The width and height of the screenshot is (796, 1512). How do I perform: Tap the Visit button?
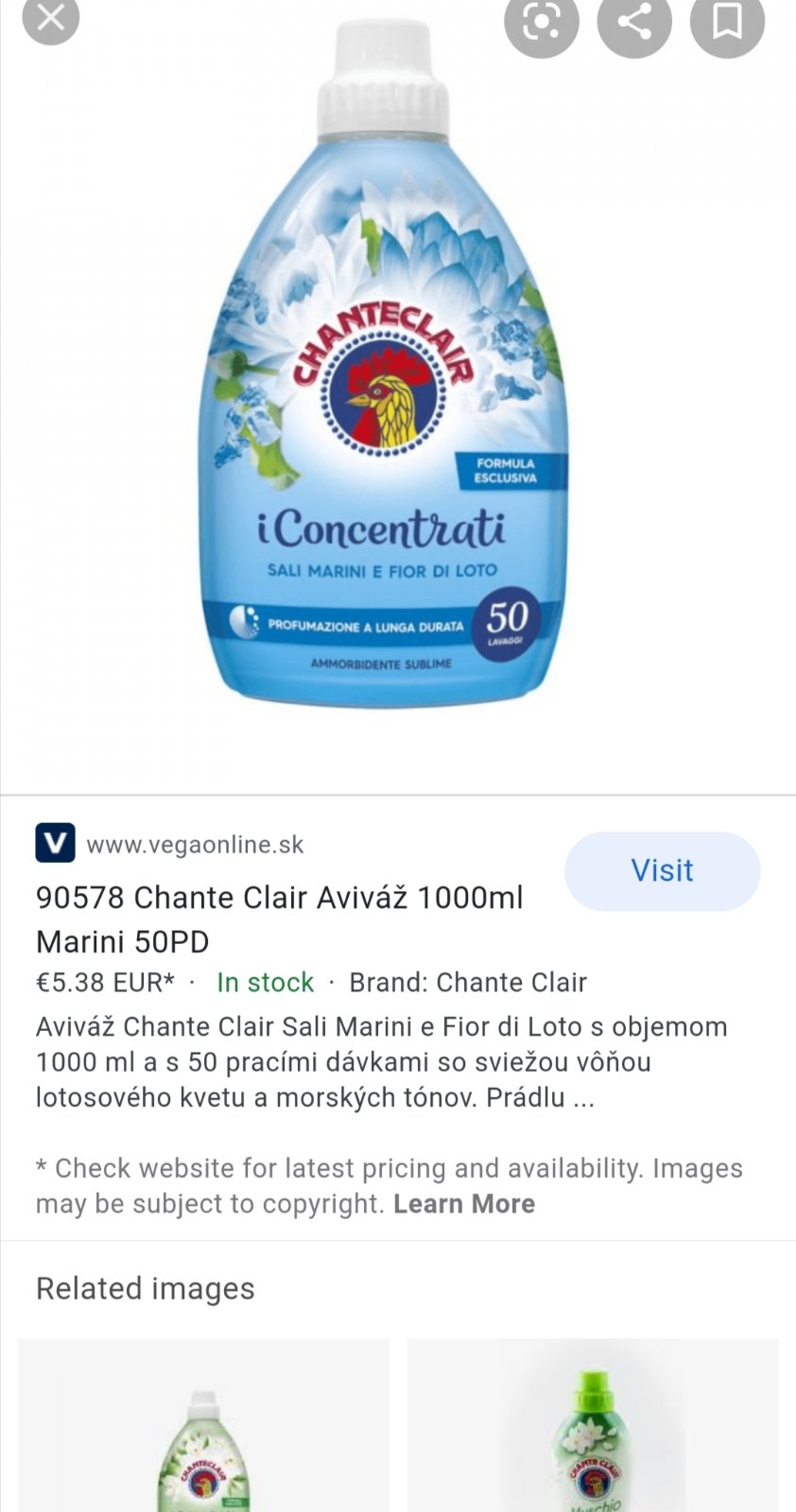(662, 870)
